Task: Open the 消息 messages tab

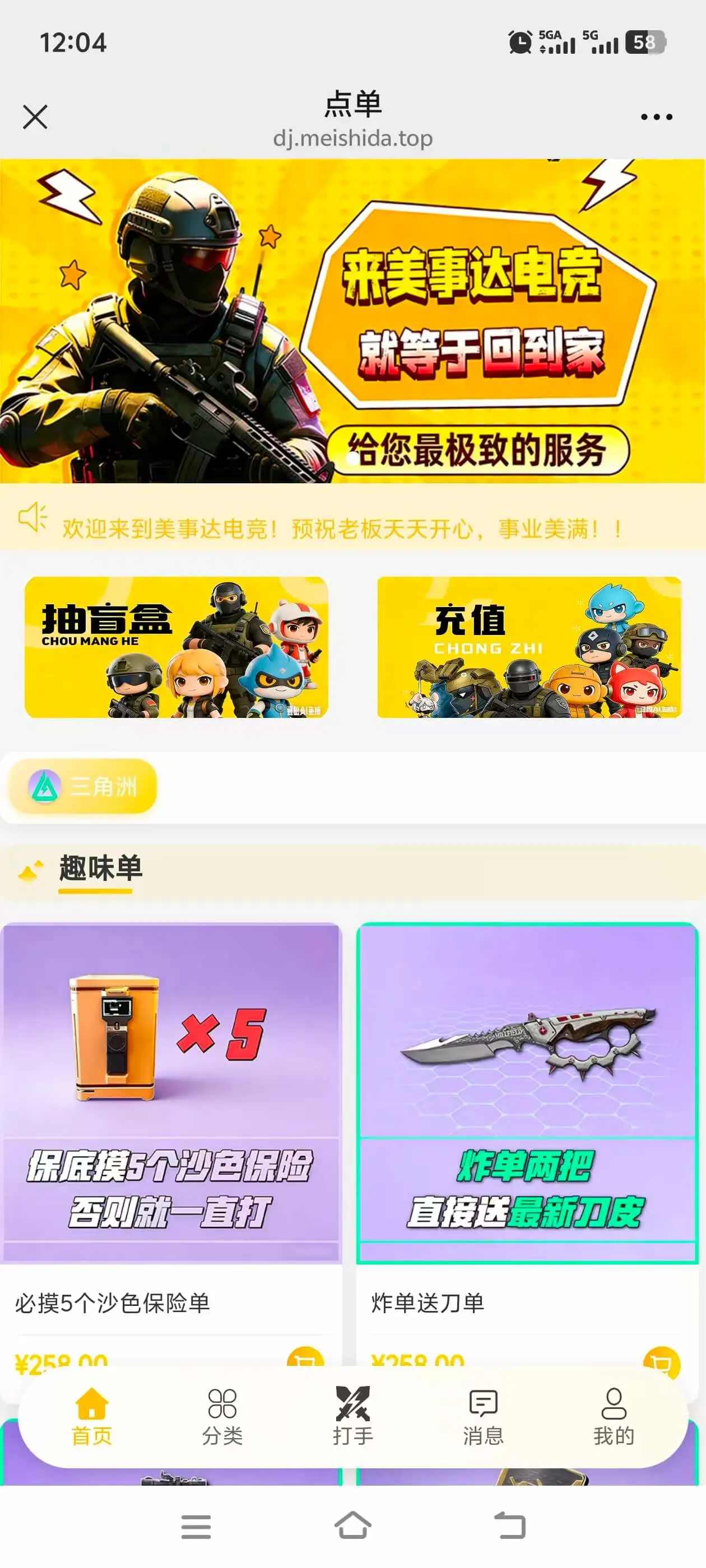Action: pyautogui.click(x=483, y=1416)
